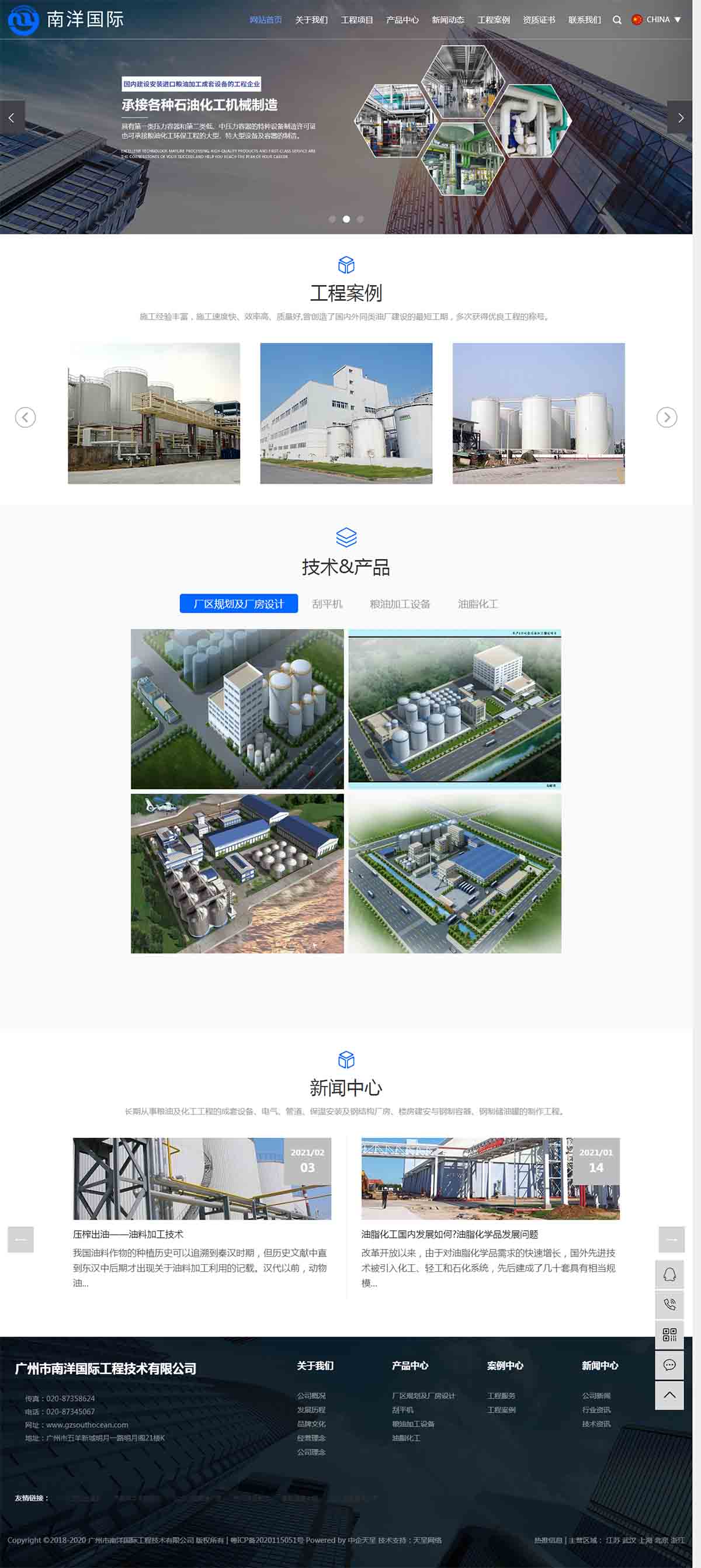Image resolution: width=701 pixels, height=1568 pixels.
Task: Show the previous banner slide
Action: (x=12, y=117)
